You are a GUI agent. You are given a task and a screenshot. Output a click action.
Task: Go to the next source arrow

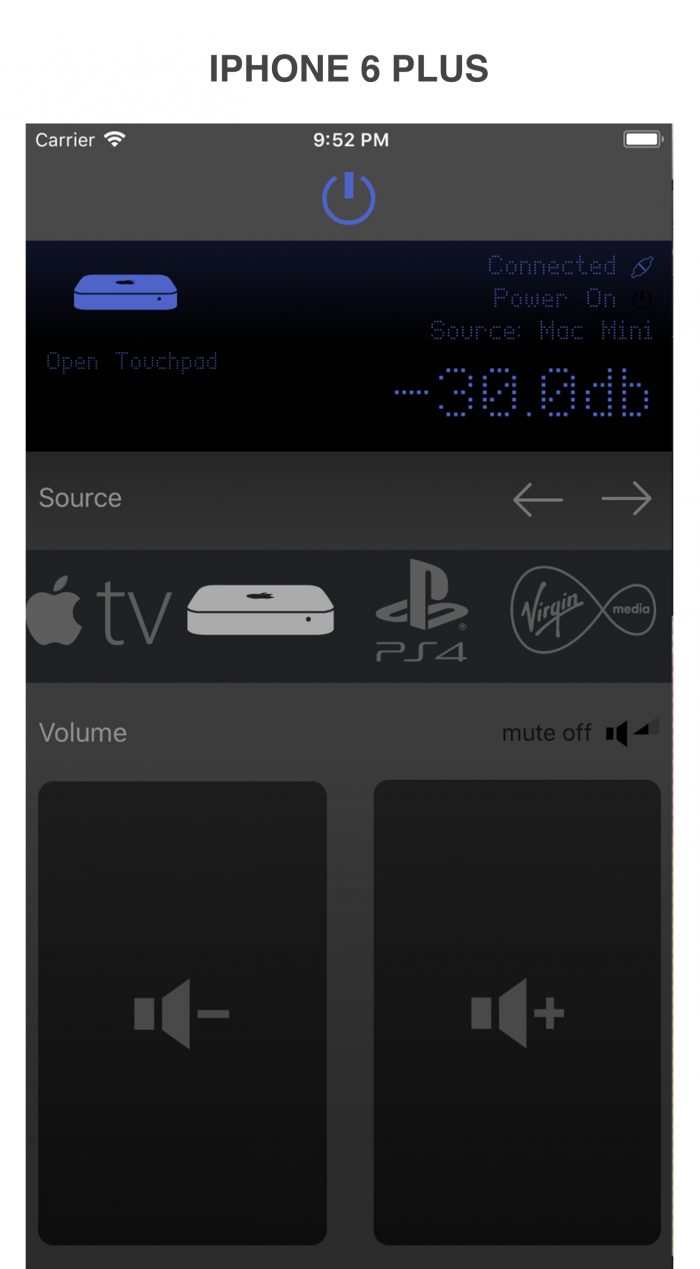point(627,498)
